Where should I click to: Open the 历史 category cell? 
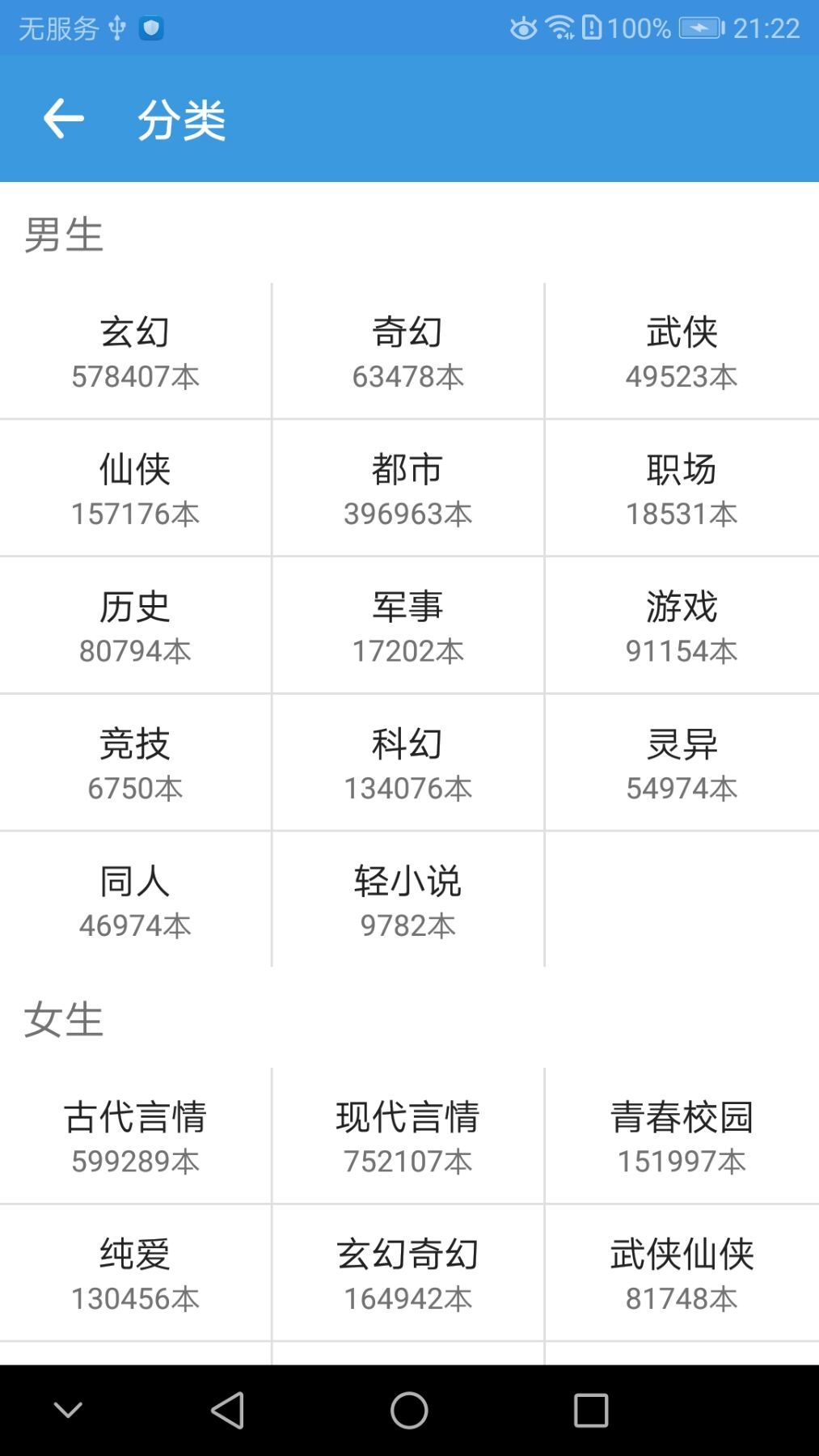point(134,624)
